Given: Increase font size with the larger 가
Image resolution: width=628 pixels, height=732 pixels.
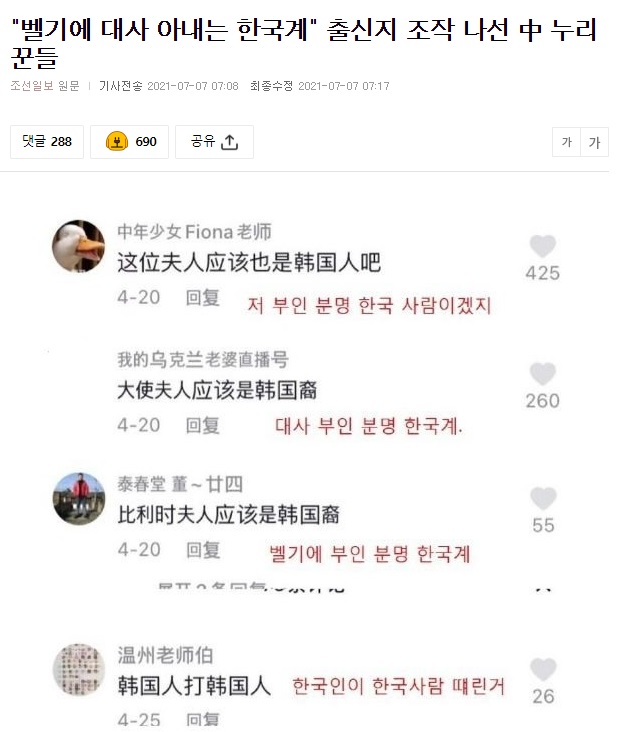Looking at the screenshot, I should (x=595, y=143).
